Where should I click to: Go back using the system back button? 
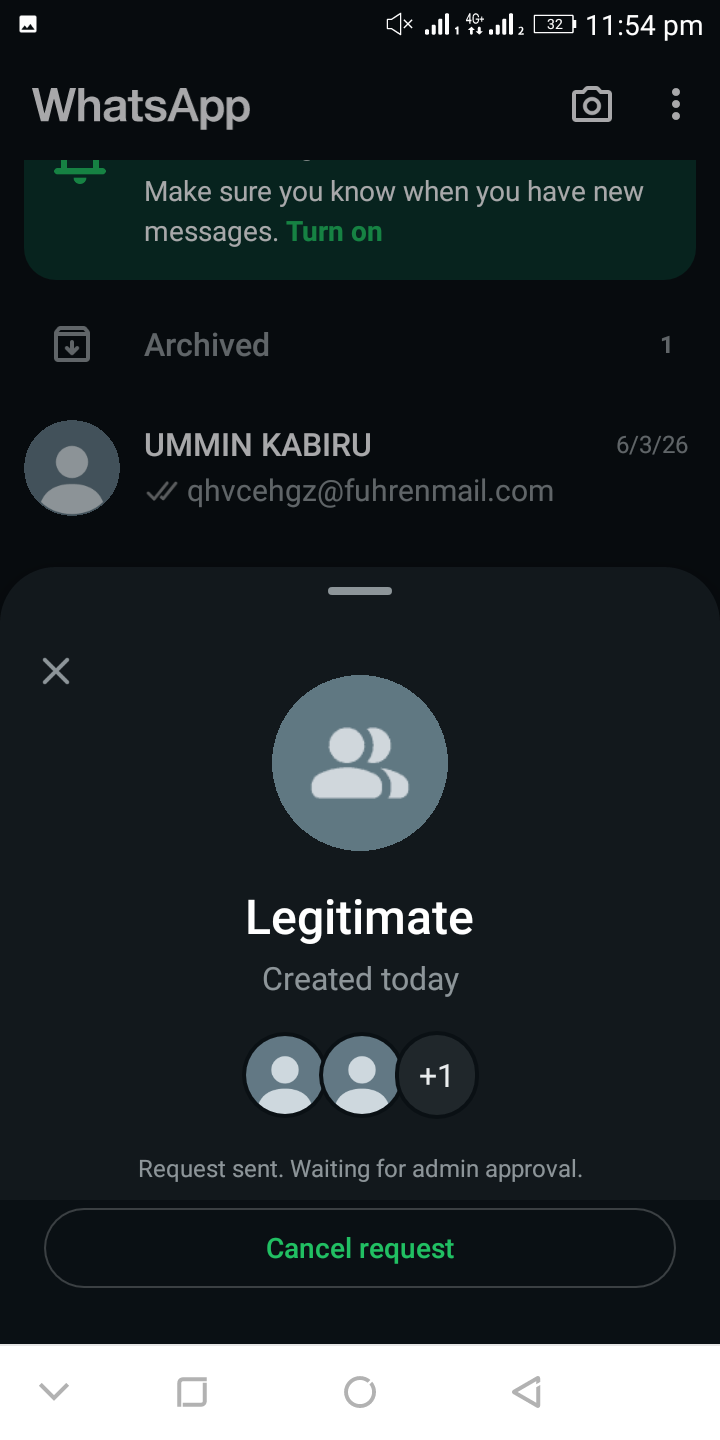pyautogui.click(x=526, y=1392)
